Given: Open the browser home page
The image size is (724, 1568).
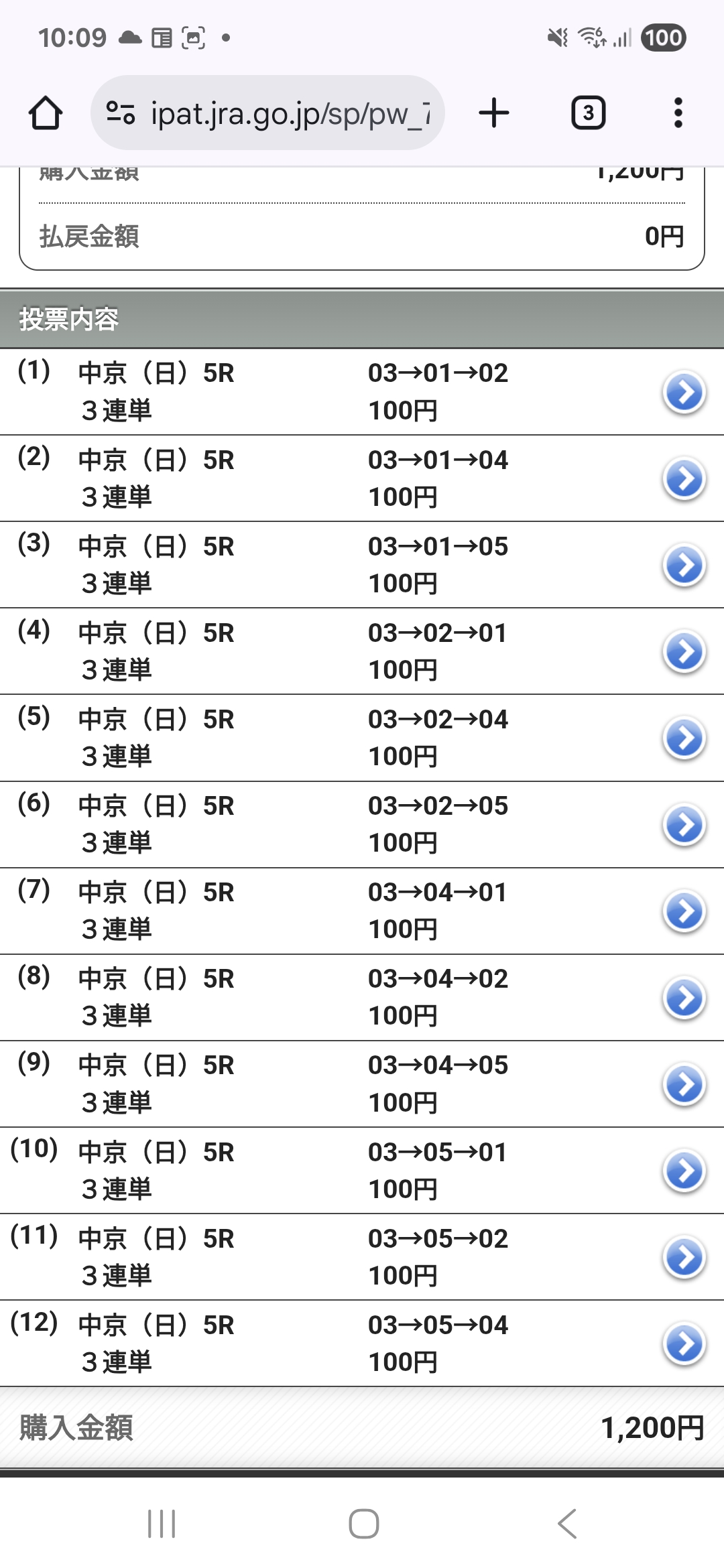Looking at the screenshot, I should pyautogui.click(x=46, y=113).
